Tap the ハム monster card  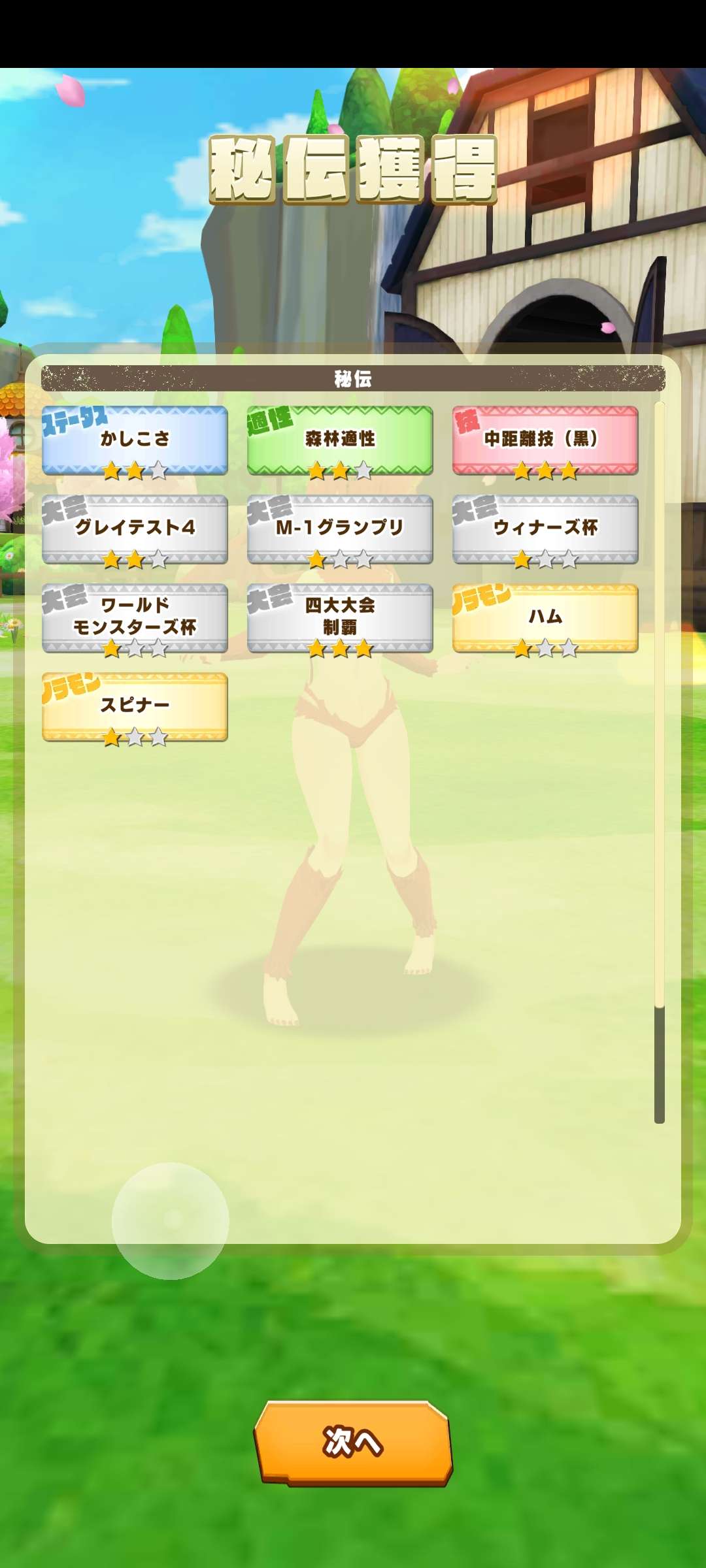point(545,618)
